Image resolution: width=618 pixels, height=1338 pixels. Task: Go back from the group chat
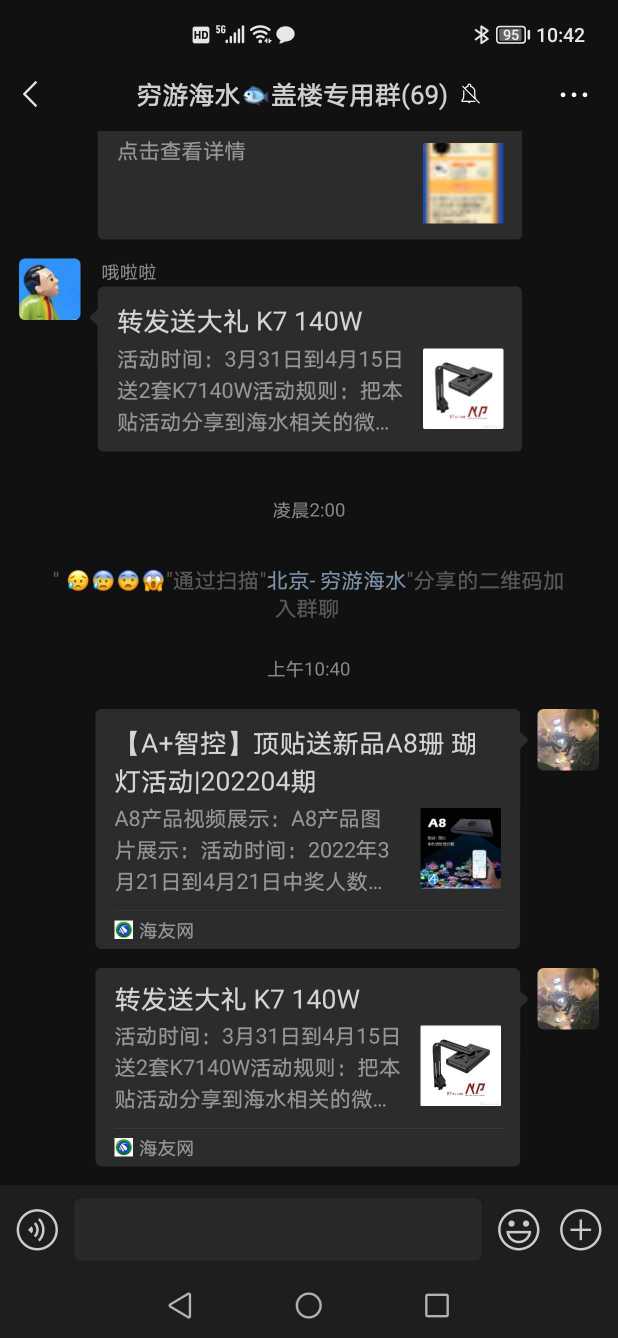click(30, 95)
